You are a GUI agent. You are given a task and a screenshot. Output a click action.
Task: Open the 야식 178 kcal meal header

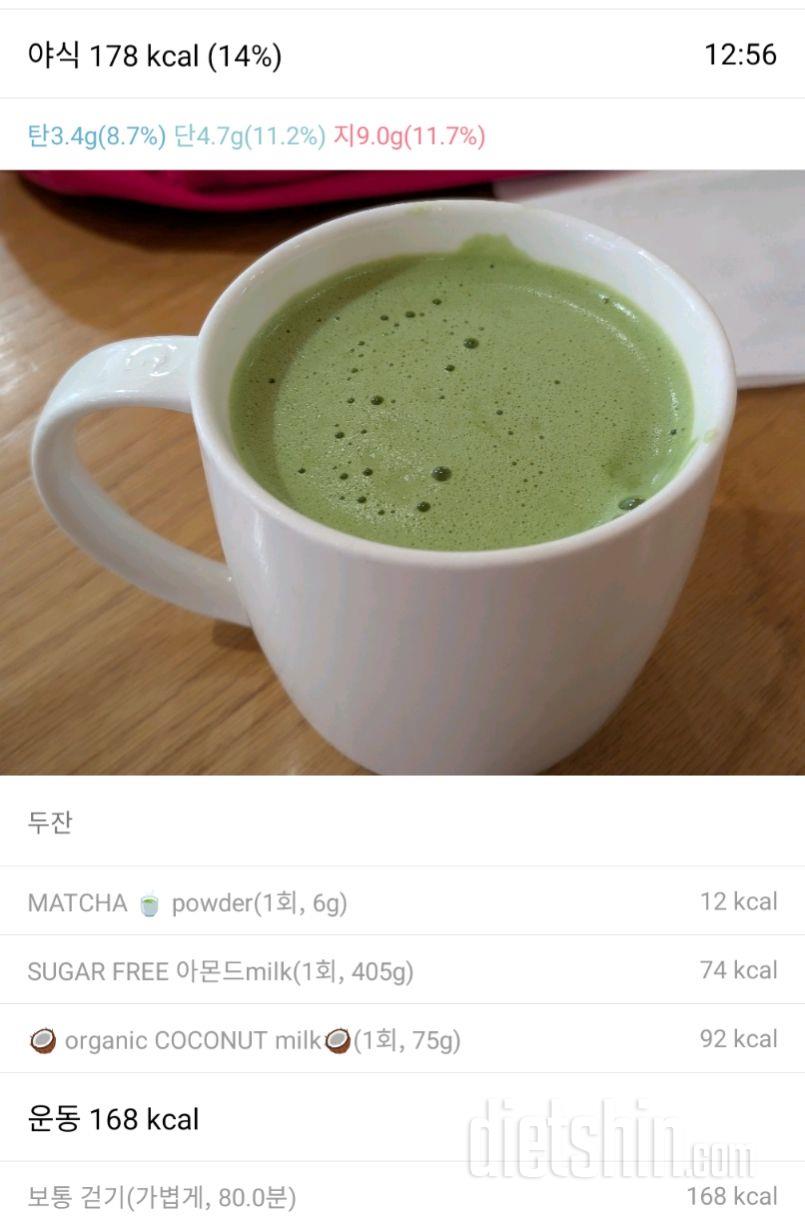(155, 56)
